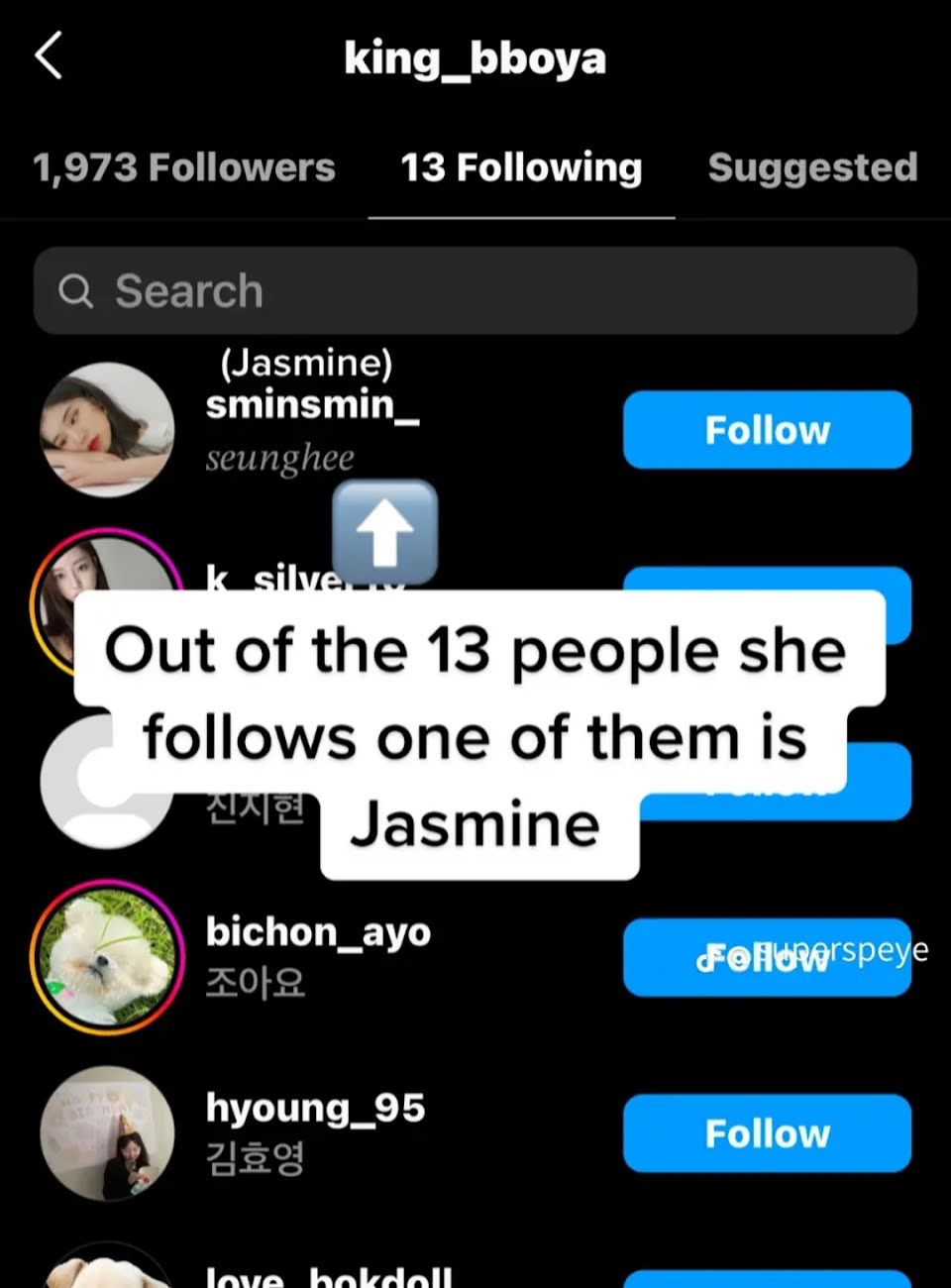Follow the bichon_ayo account
Viewport: 951px width, 1288px height.
point(767,957)
